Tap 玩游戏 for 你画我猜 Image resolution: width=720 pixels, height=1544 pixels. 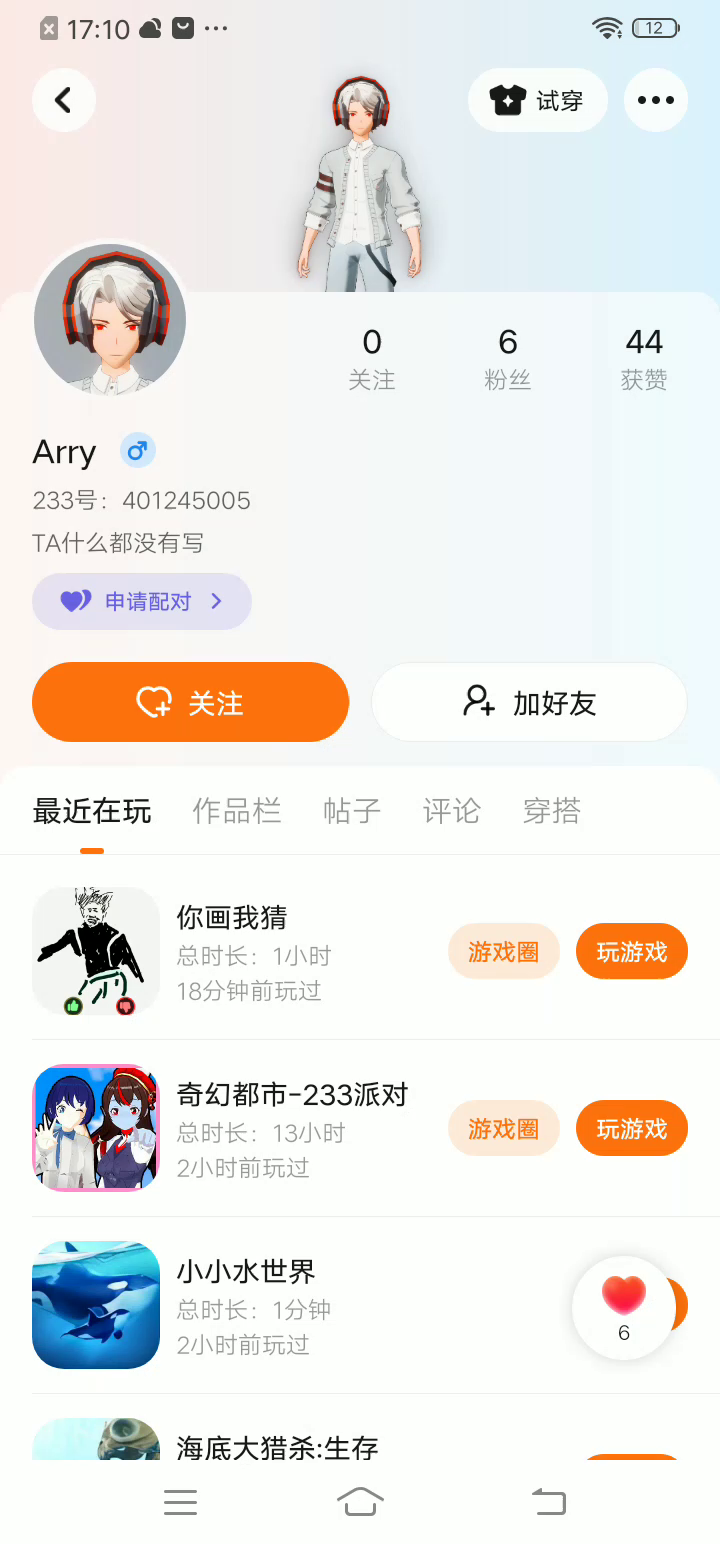[x=632, y=951]
